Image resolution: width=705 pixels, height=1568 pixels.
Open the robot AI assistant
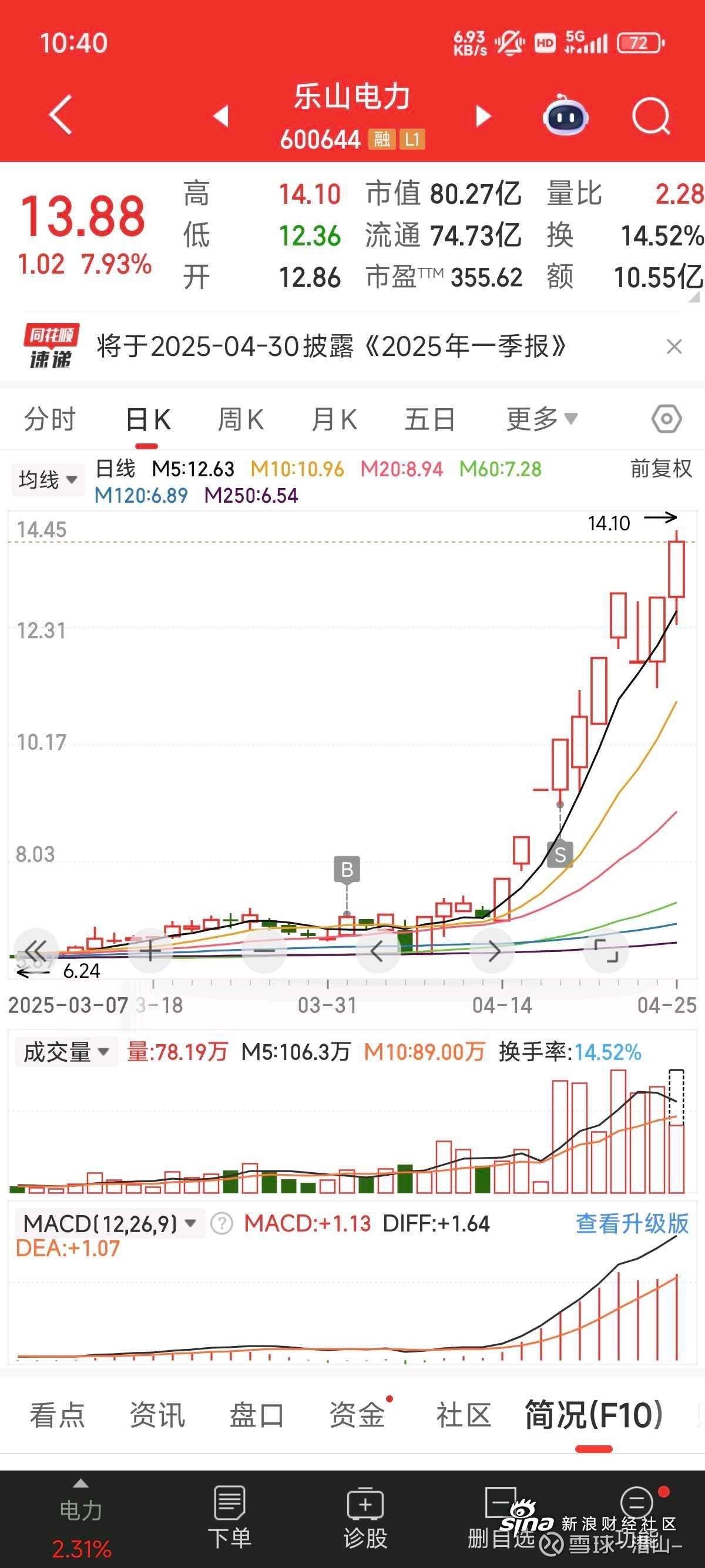click(565, 116)
